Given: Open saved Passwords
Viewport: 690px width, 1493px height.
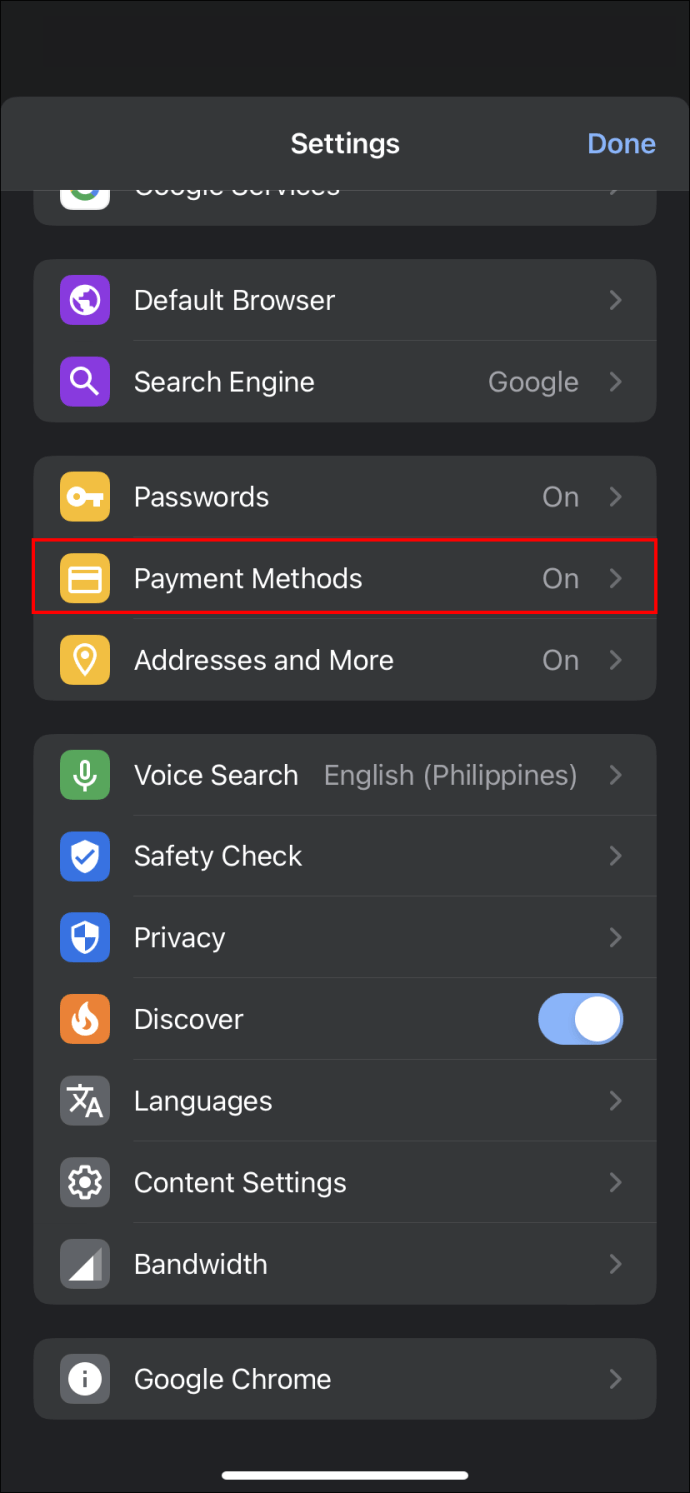Looking at the screenshot, I should click(x=345, y=497).
